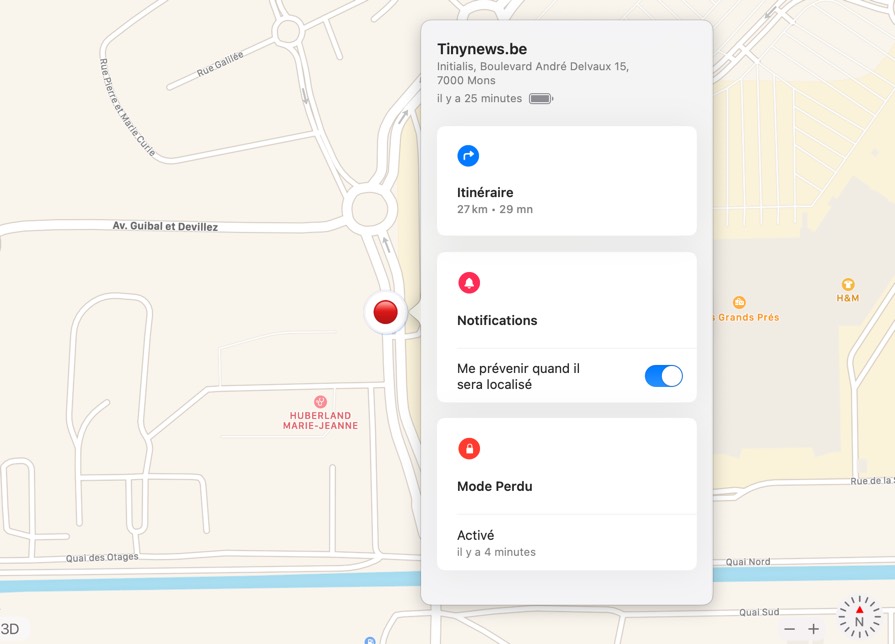The width and height of the screenshot is (895, 644).
Task: Switch map to 3D view
Action: [x=10, y=628]
